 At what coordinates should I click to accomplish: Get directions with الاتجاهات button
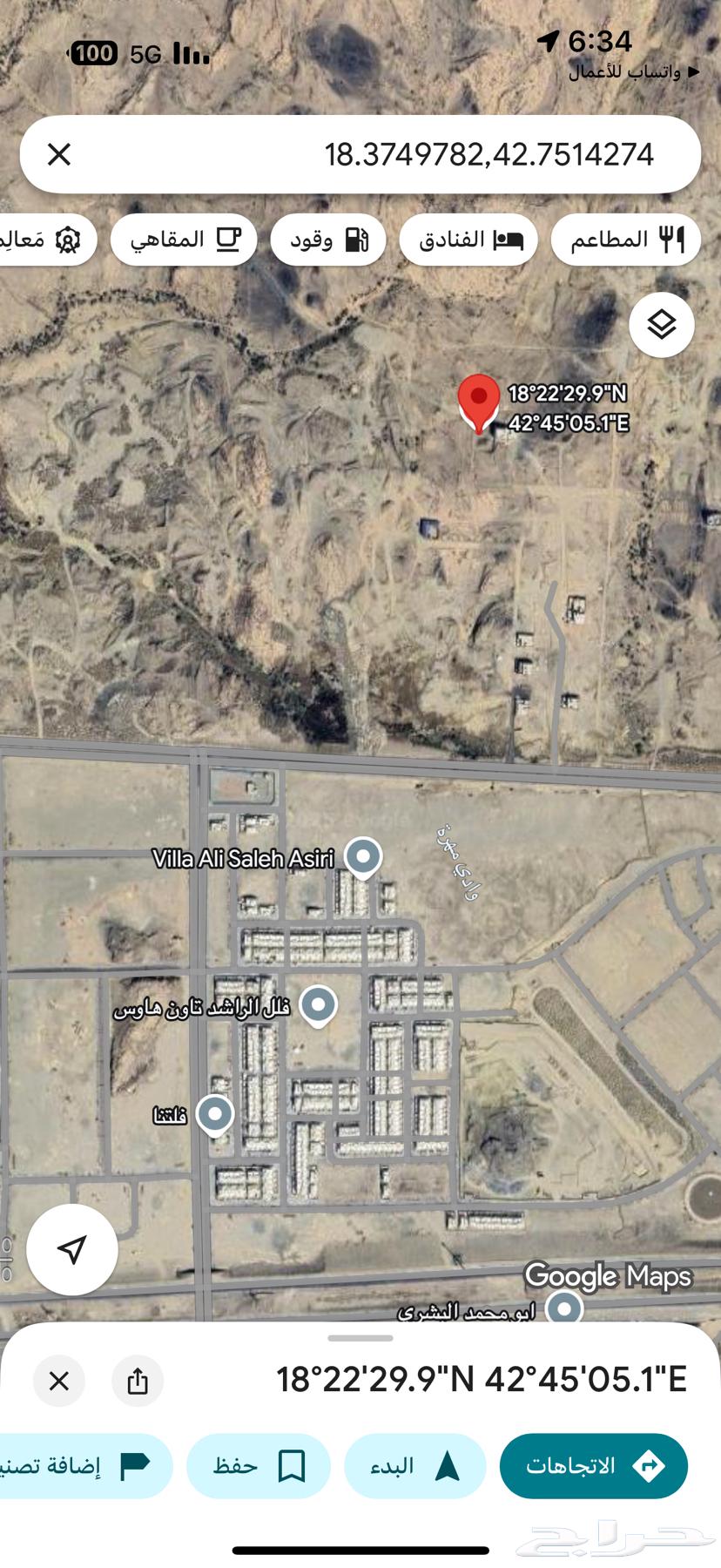[593, 1466]
